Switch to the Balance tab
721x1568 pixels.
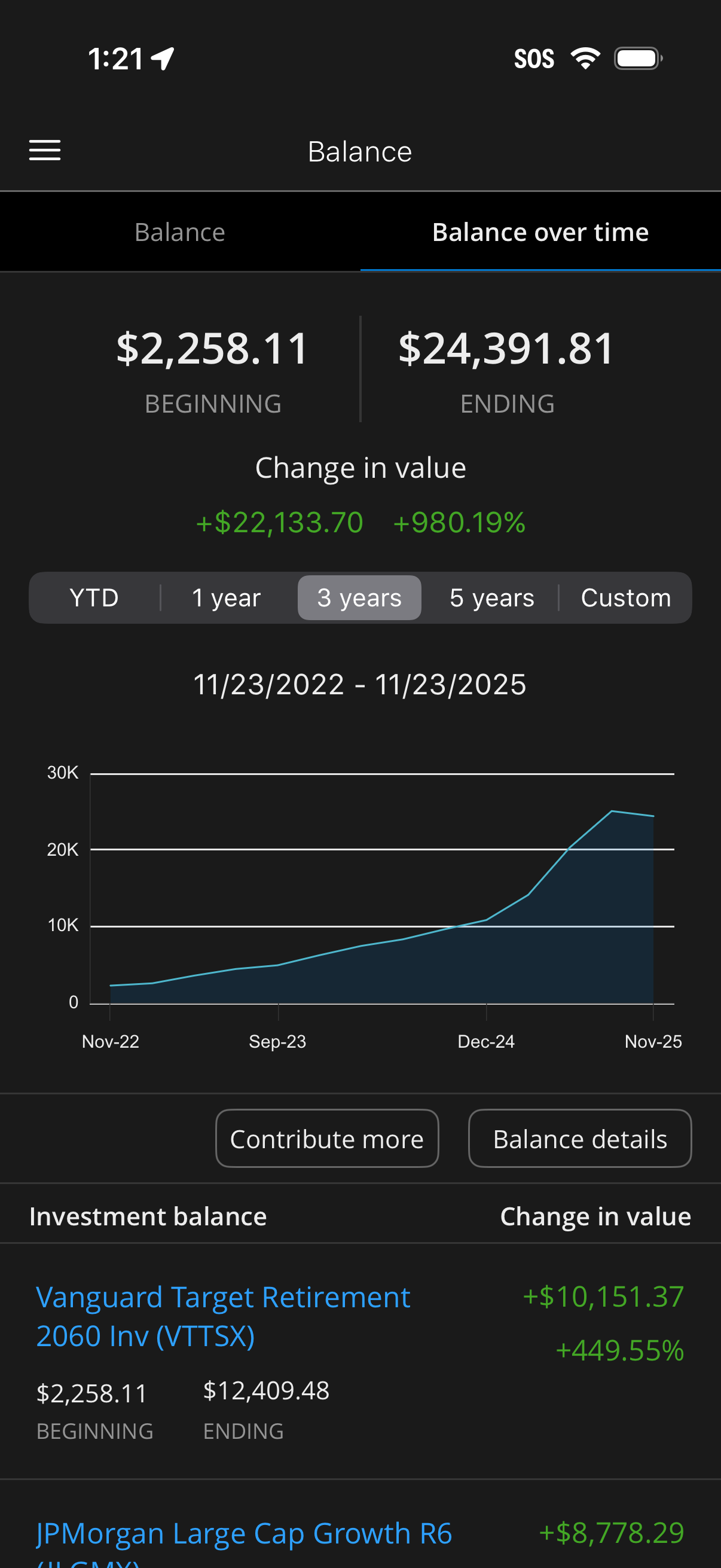(180, 231)
